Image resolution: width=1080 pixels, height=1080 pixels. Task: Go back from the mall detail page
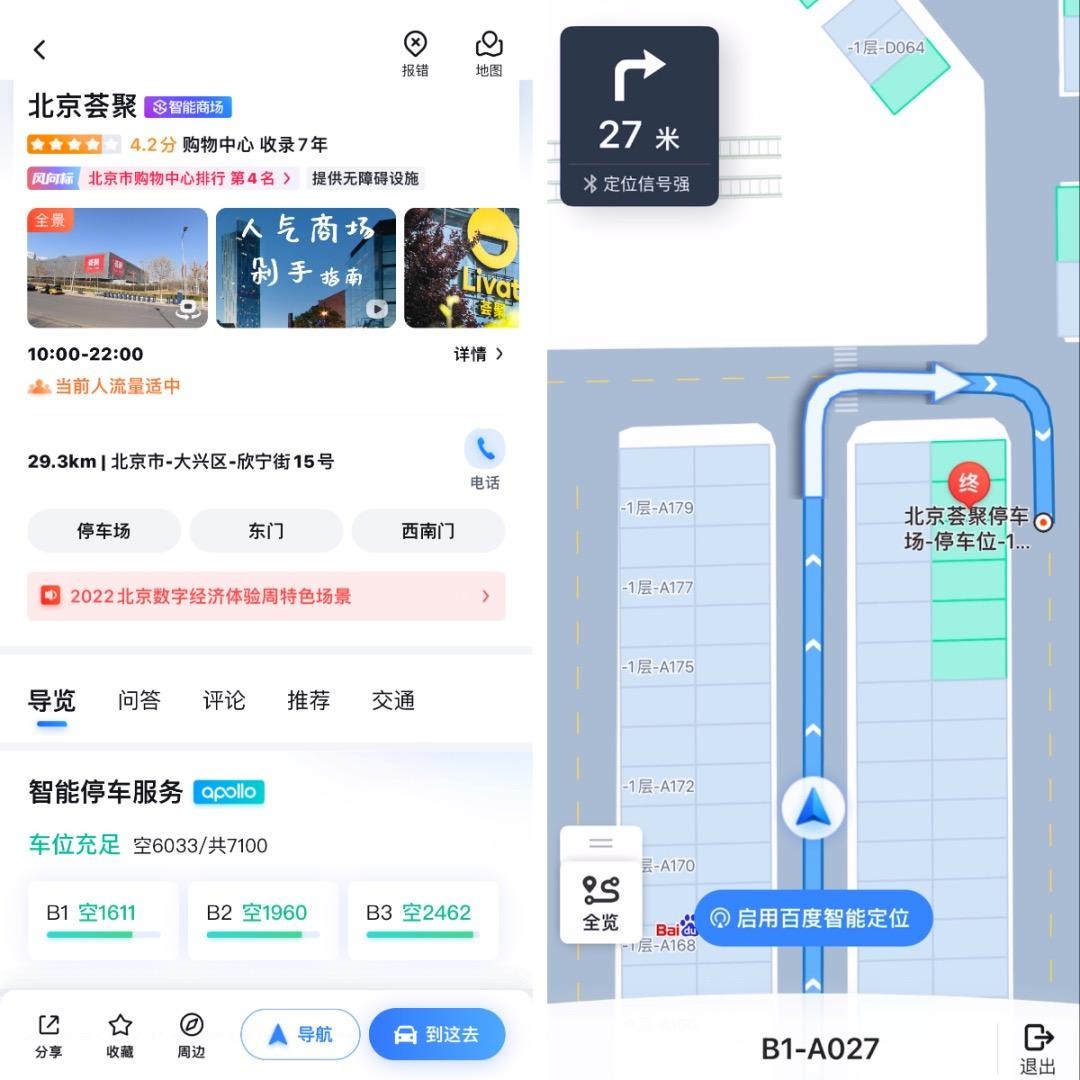[x=40, y=50]
